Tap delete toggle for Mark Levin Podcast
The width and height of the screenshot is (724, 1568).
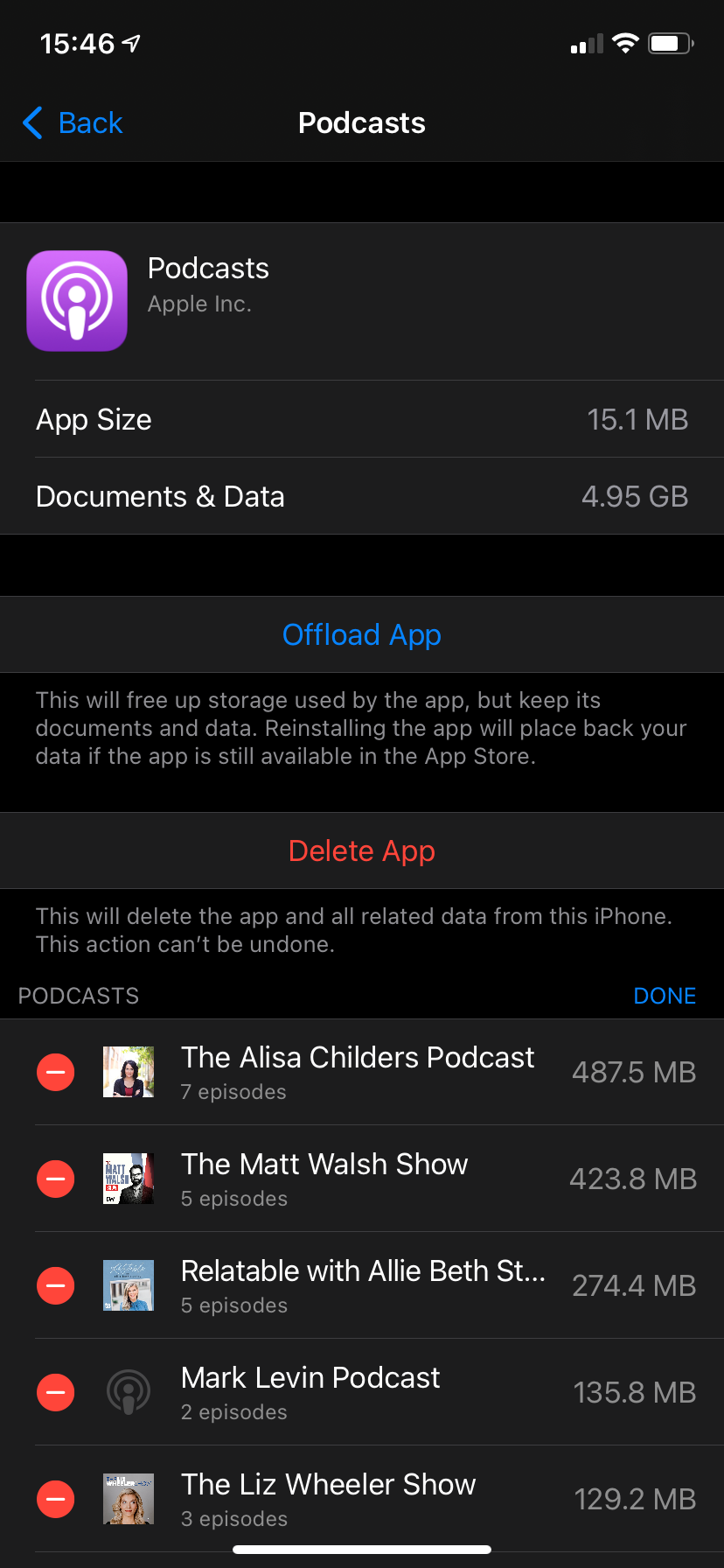click(55, 1392)
